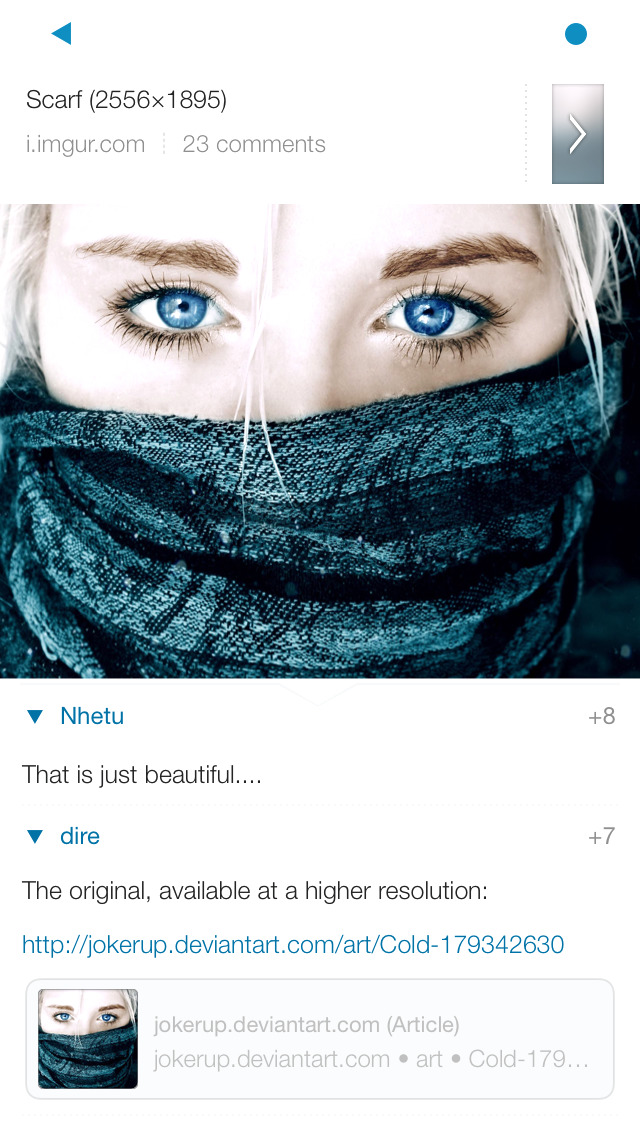Collapse Nhetu's comment
Image resolution: width=640 pixels, height=1136 pixels.
point(36,716)
